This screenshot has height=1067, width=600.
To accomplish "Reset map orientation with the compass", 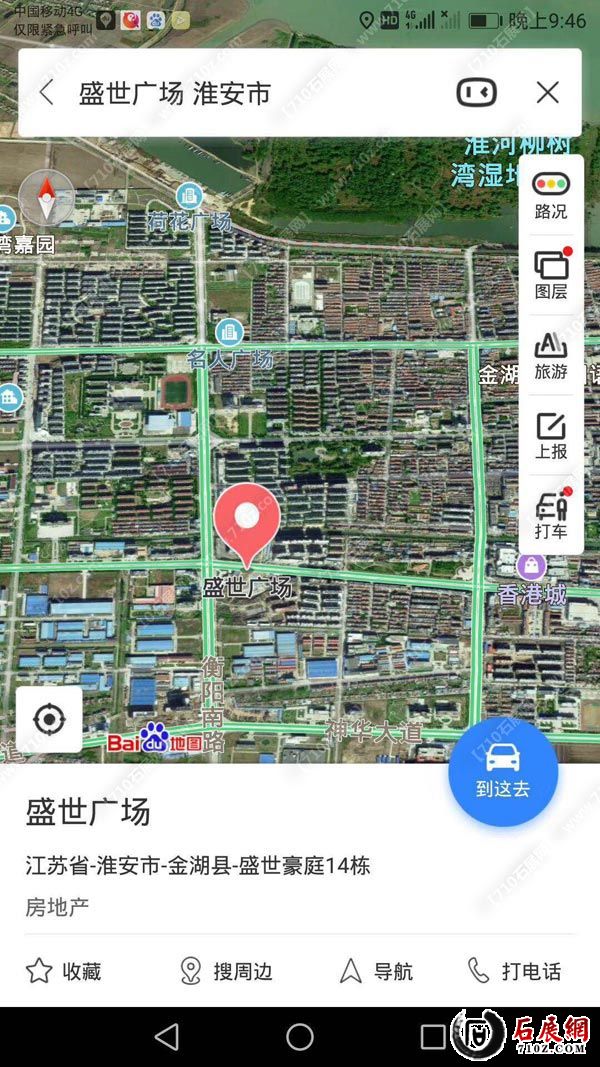I will [x=46, y=197].
